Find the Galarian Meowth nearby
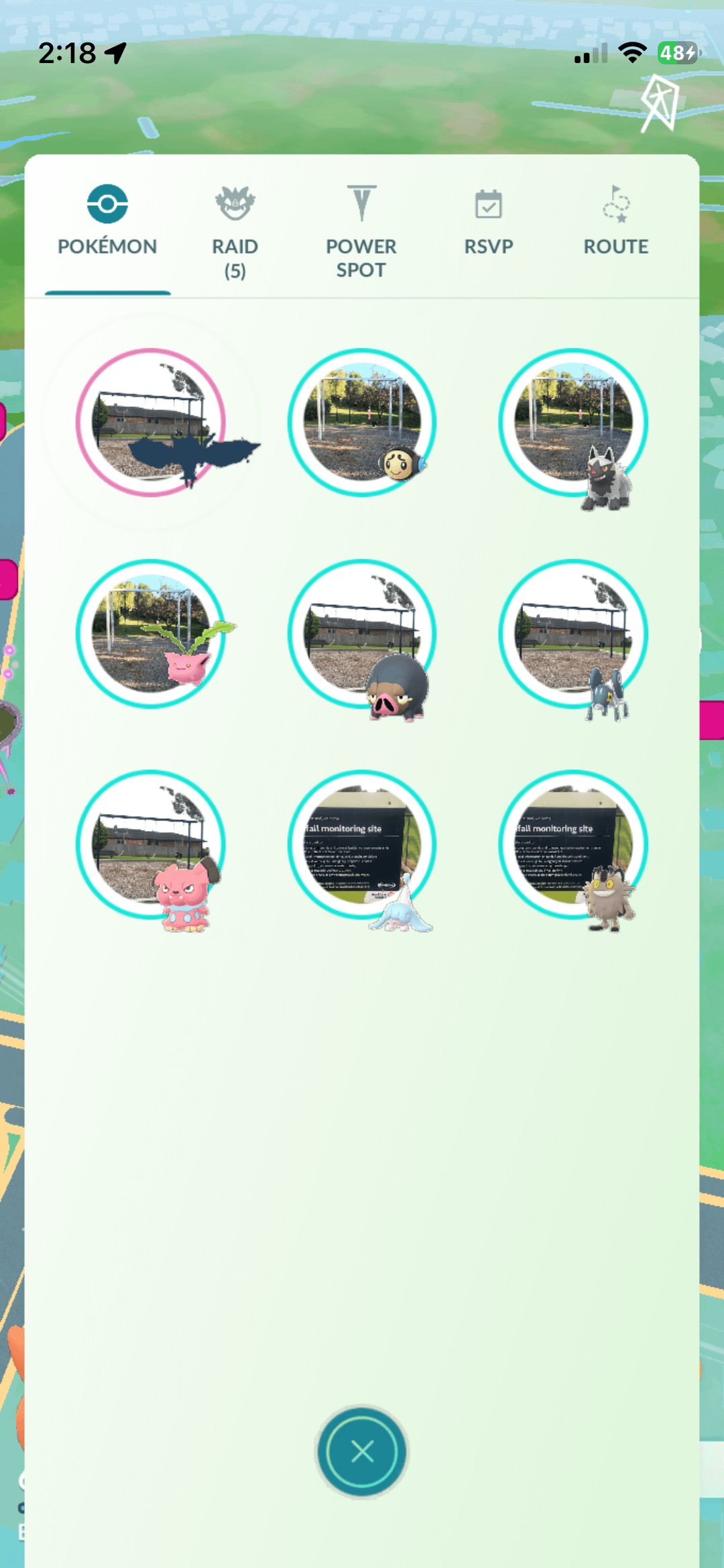The width and height of the screenshot is (724, 1568). [x=573, y=844]
